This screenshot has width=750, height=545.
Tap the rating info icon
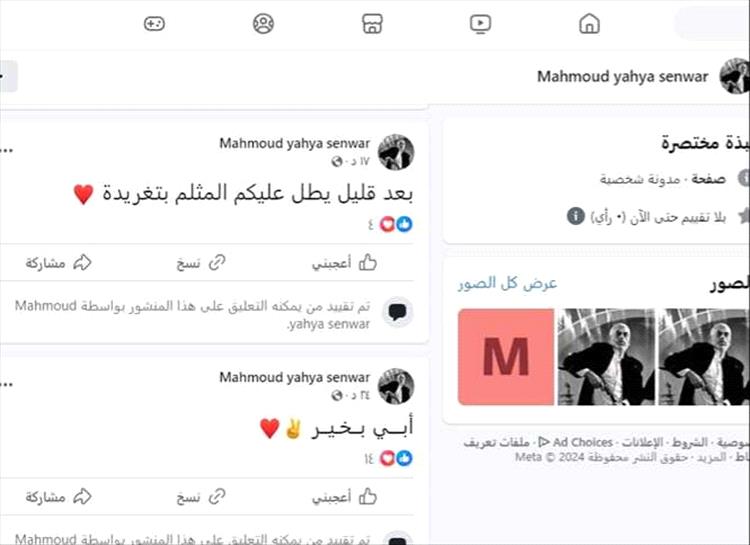coord(576,216)
